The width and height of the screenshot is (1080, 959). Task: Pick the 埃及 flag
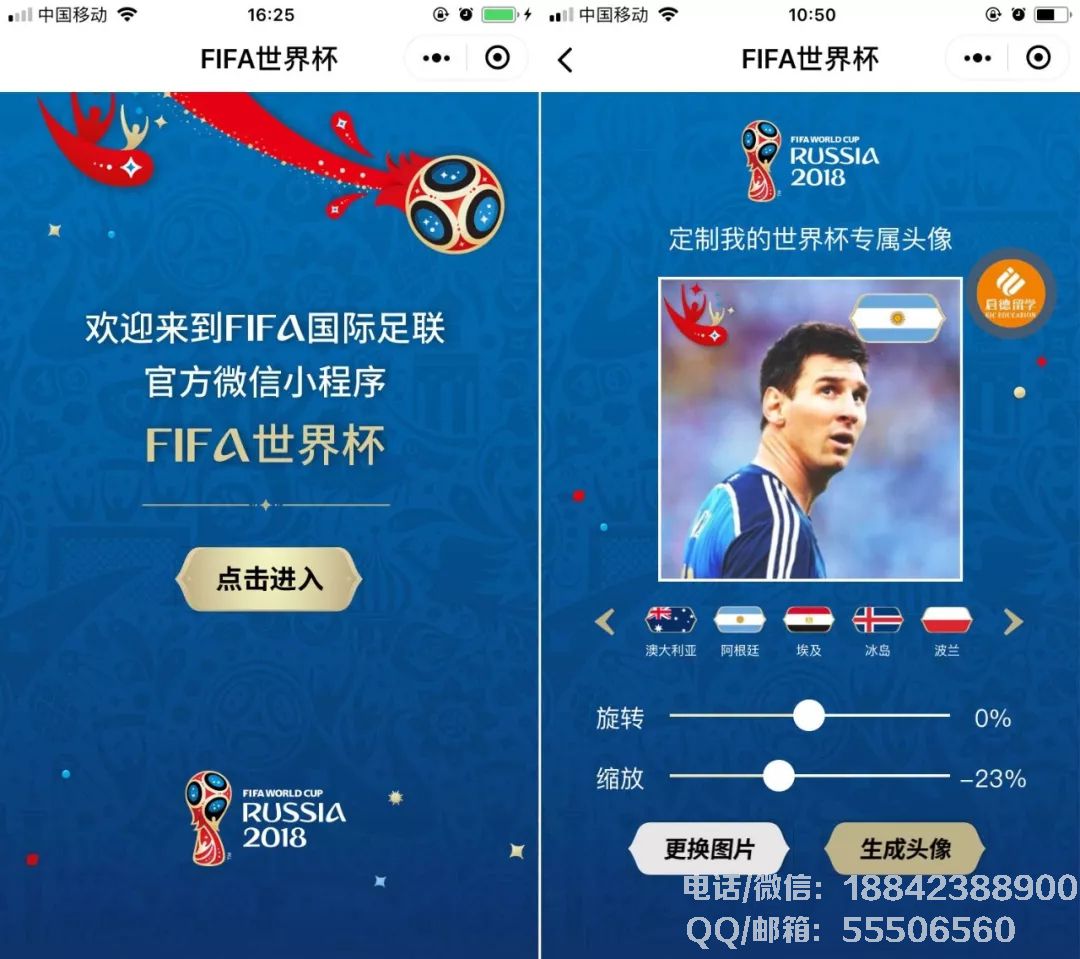[808, 621]
